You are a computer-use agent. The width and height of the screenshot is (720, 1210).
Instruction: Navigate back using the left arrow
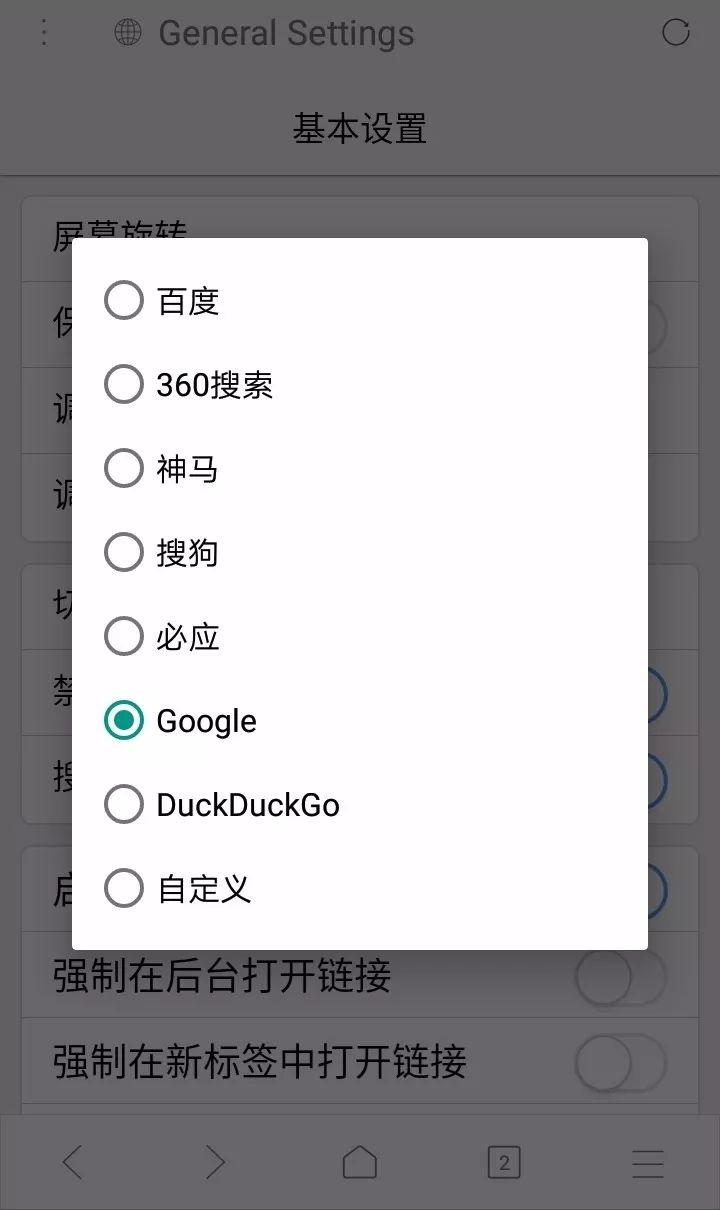point(71,1161)
